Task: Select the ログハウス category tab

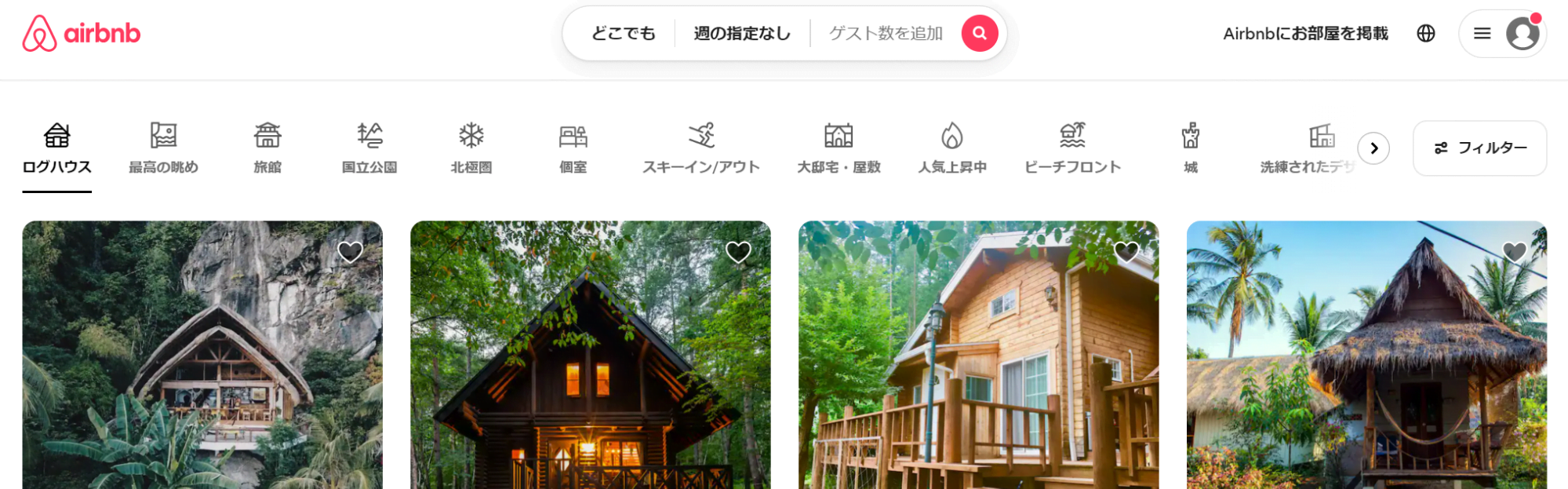Action: pyautogui.click(x=56, y=148)
